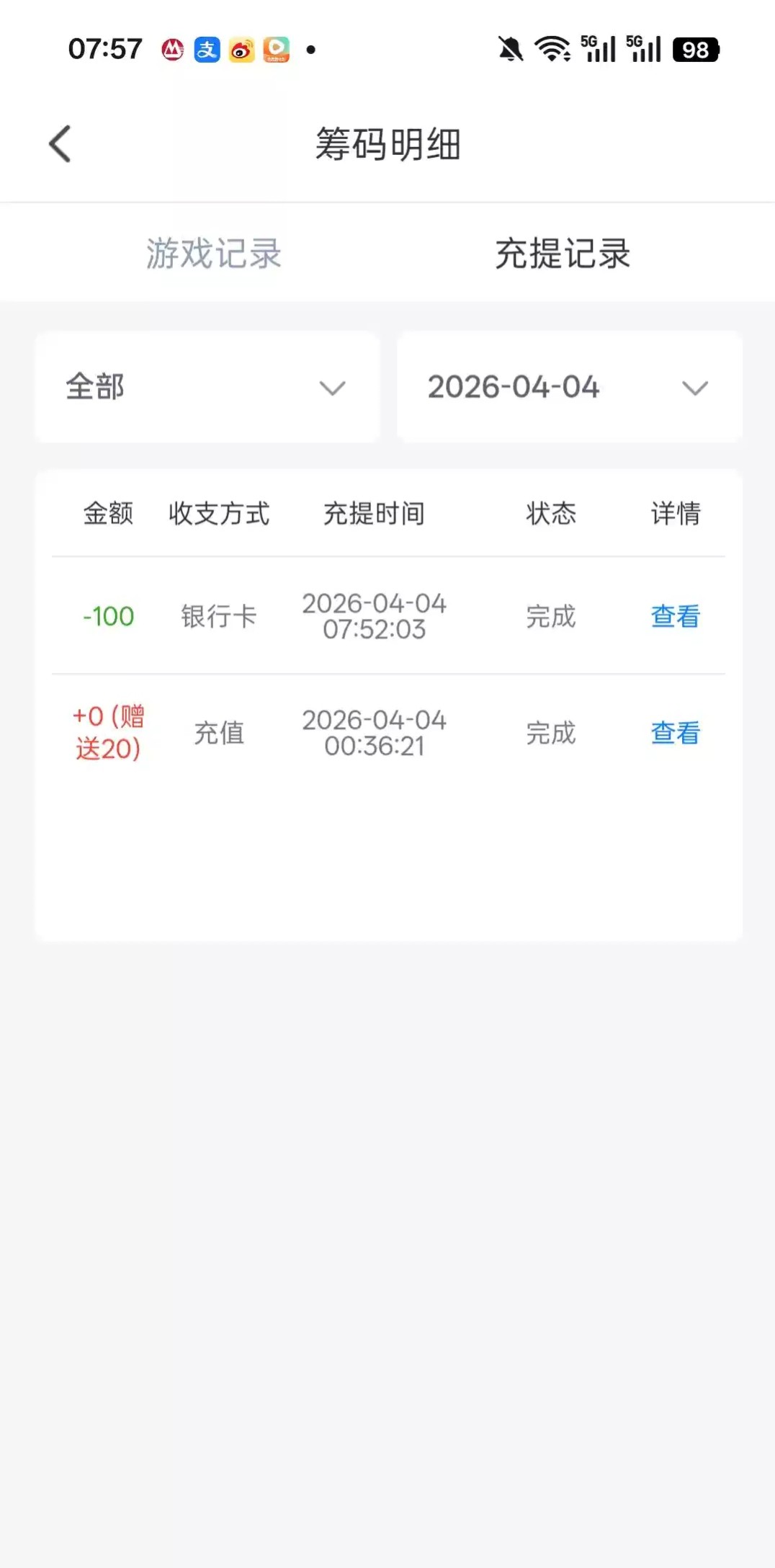Image resolution: width=775 pixels, height=1568 pixels.
Task: Go back from 筹码明细 page
Action: pyautogui.click(x=61, y=144)
